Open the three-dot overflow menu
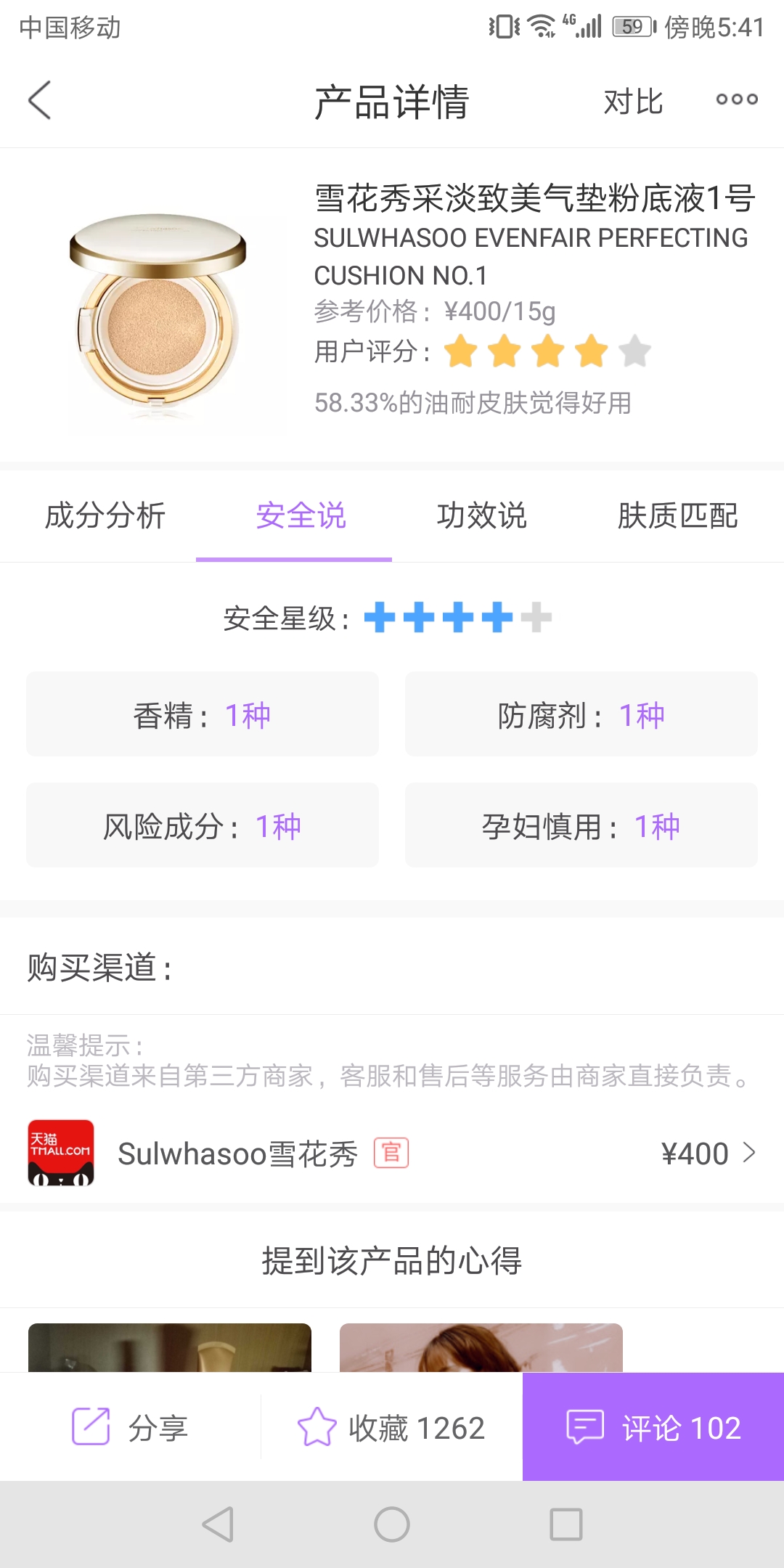This screenshot has width=784, height=1568. (735, 100)
